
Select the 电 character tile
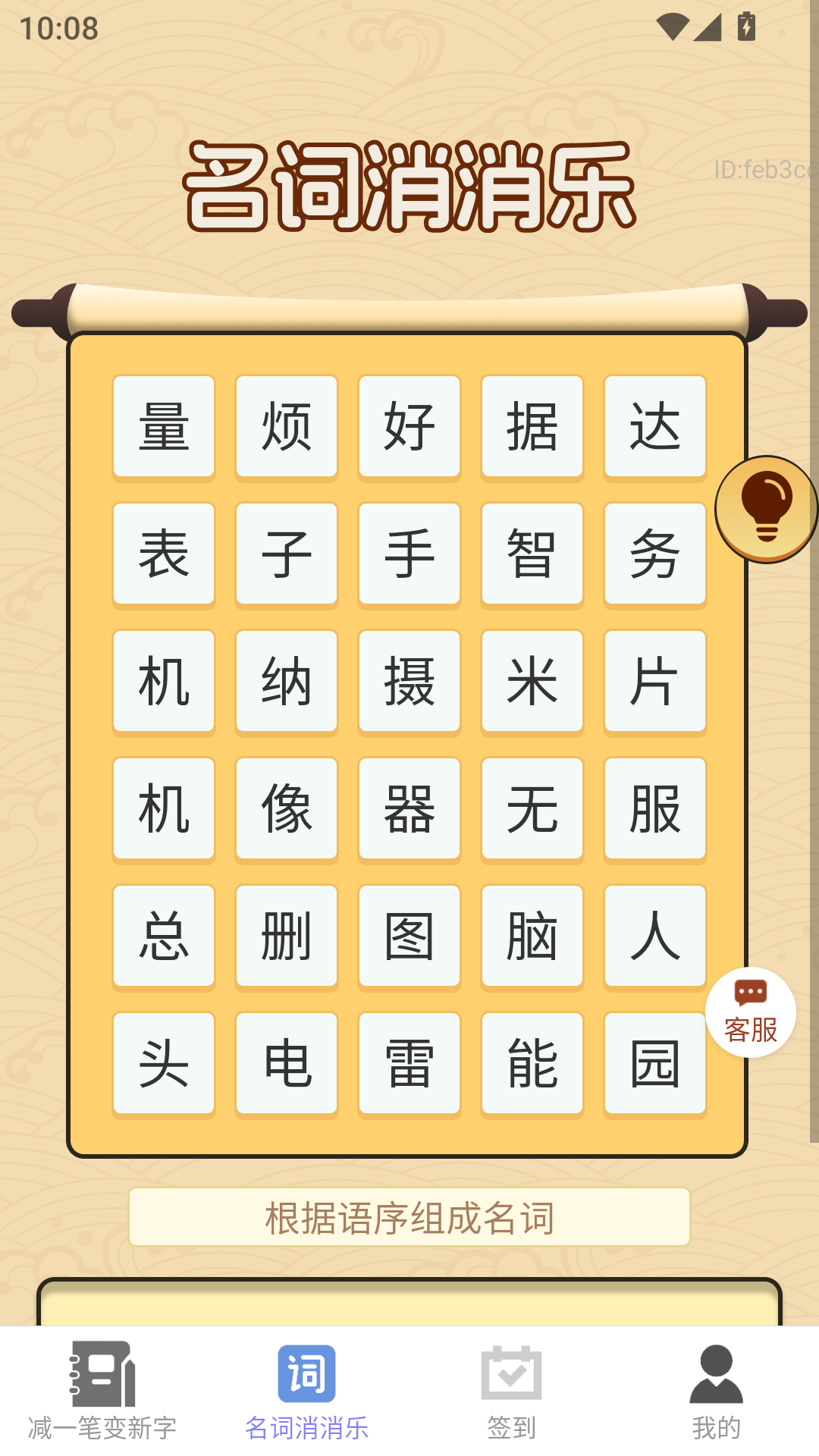[287, 1064]
